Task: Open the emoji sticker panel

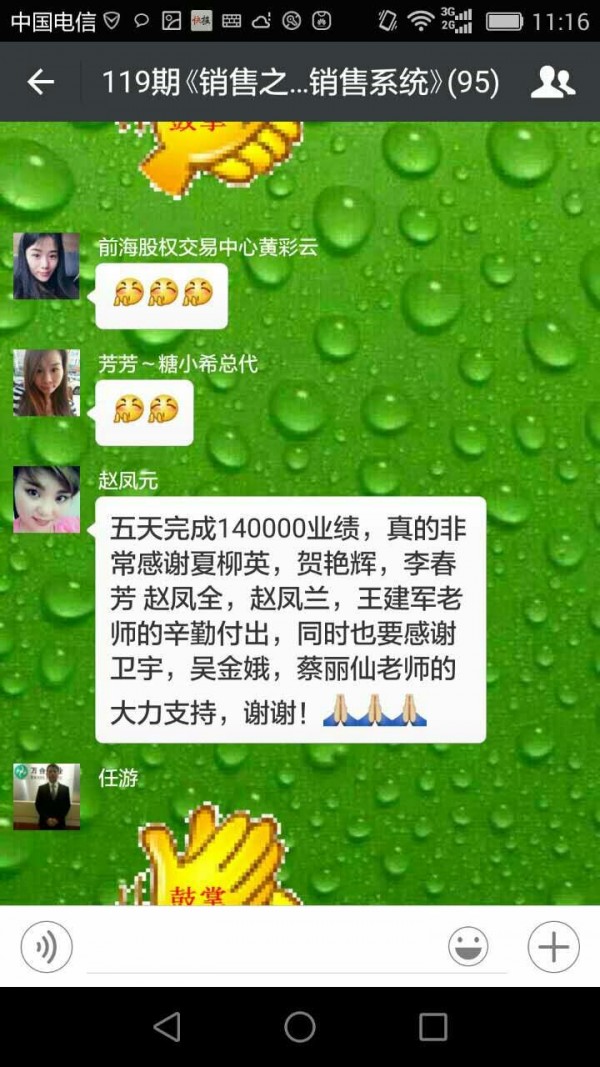Action: coord(468,946)
